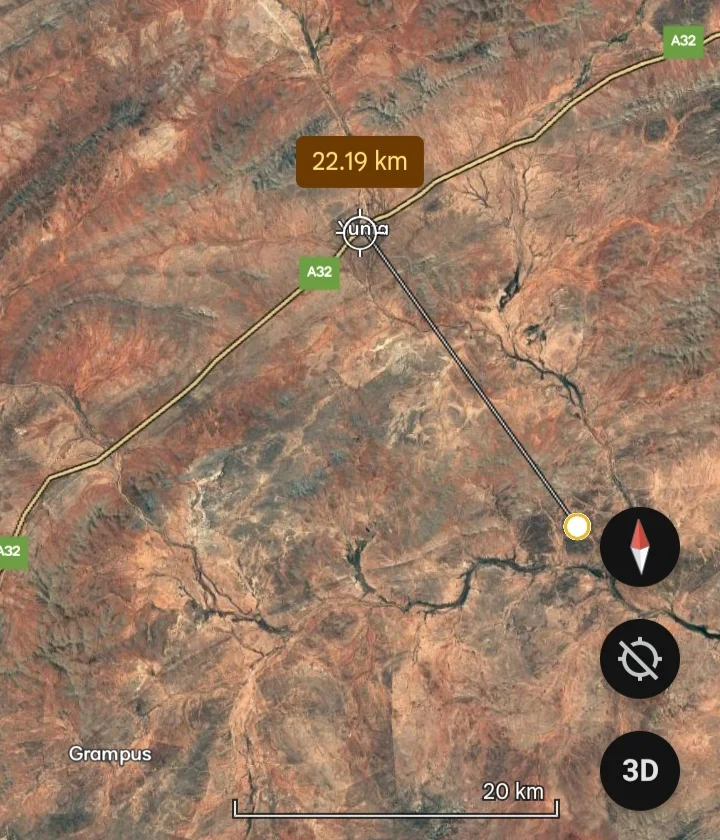
Task: Select the white measurement endpoint marker
Action: [x=576, y=526]
